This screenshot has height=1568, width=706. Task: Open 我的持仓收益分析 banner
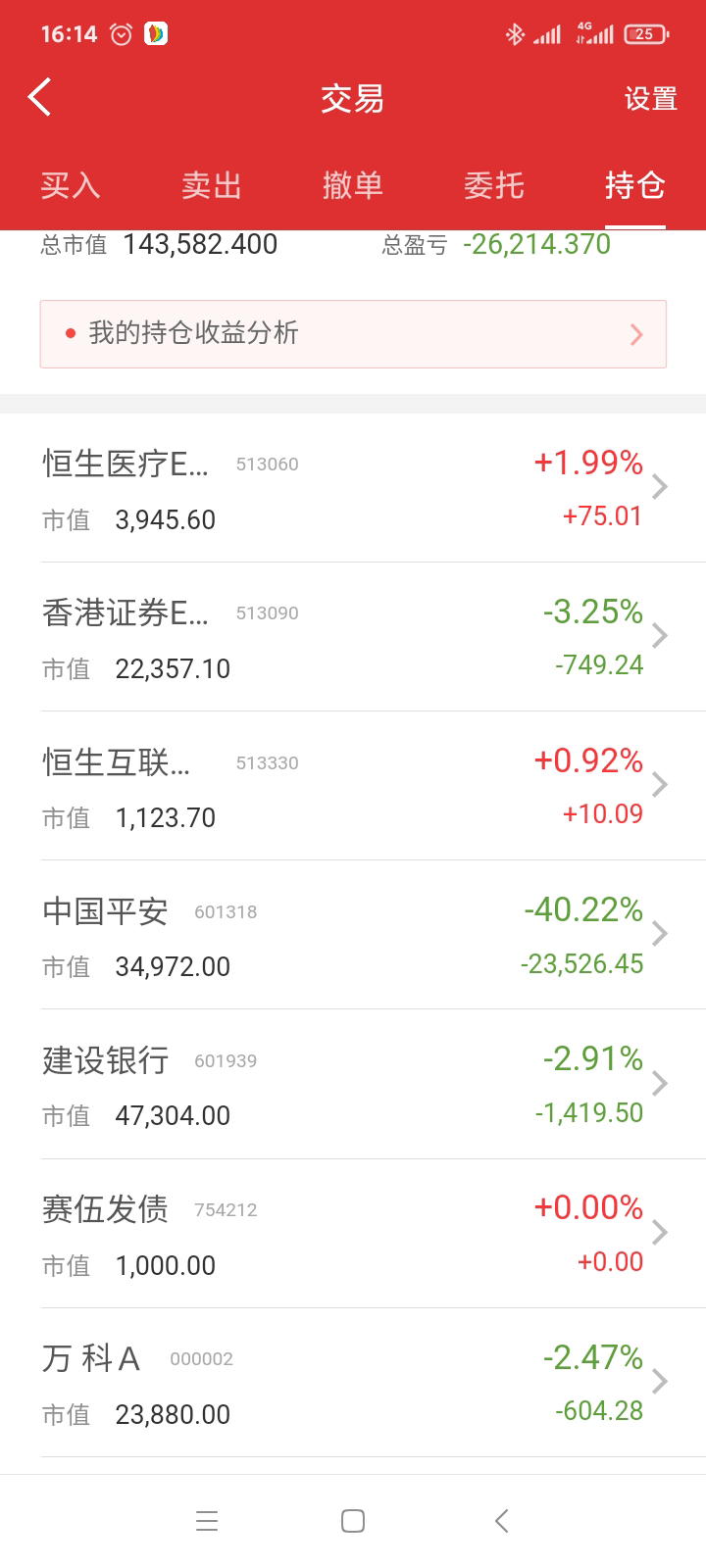coord(353,334)
